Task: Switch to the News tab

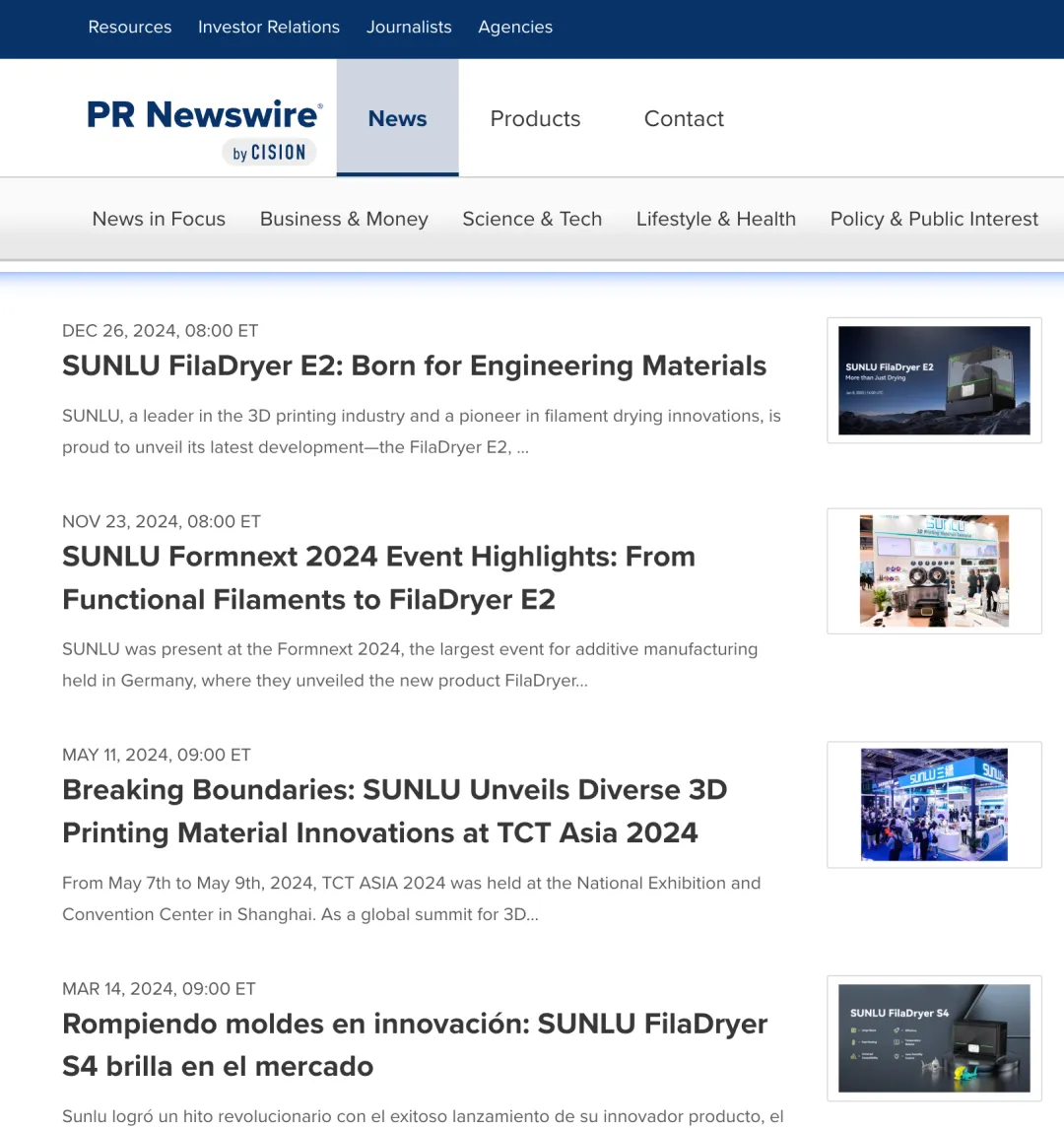Action: (x=397, y=118)
